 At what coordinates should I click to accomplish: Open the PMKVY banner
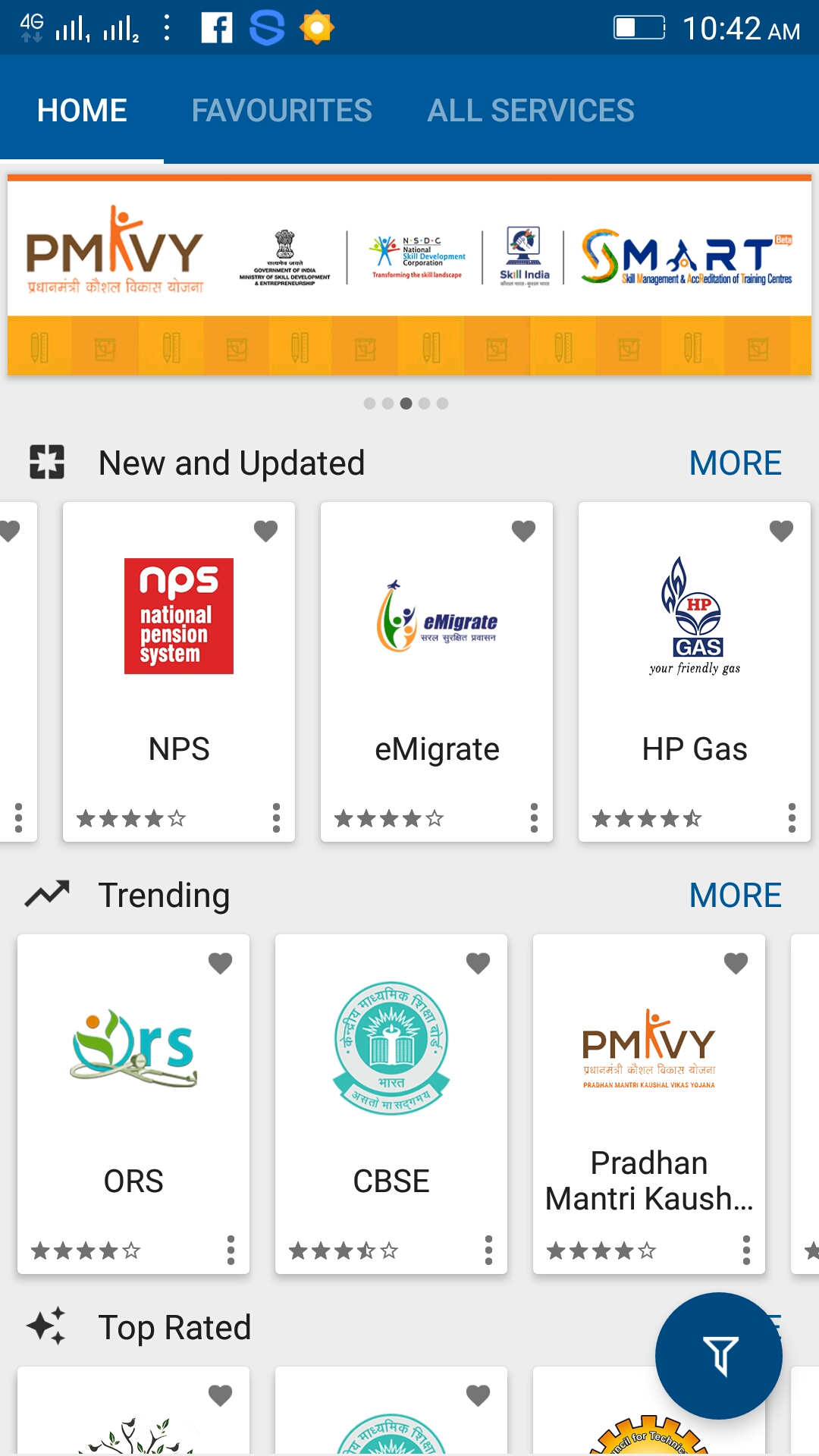[409, 275]
